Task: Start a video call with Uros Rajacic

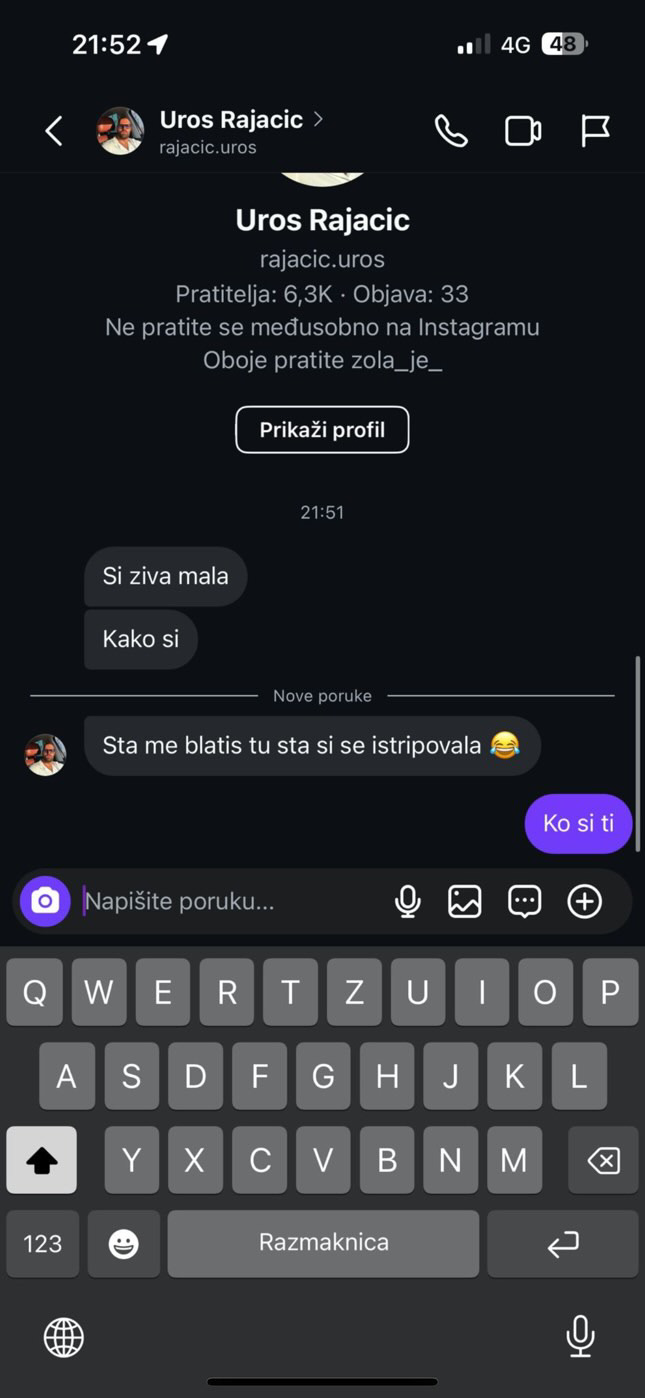Action: tap(522, 131)
